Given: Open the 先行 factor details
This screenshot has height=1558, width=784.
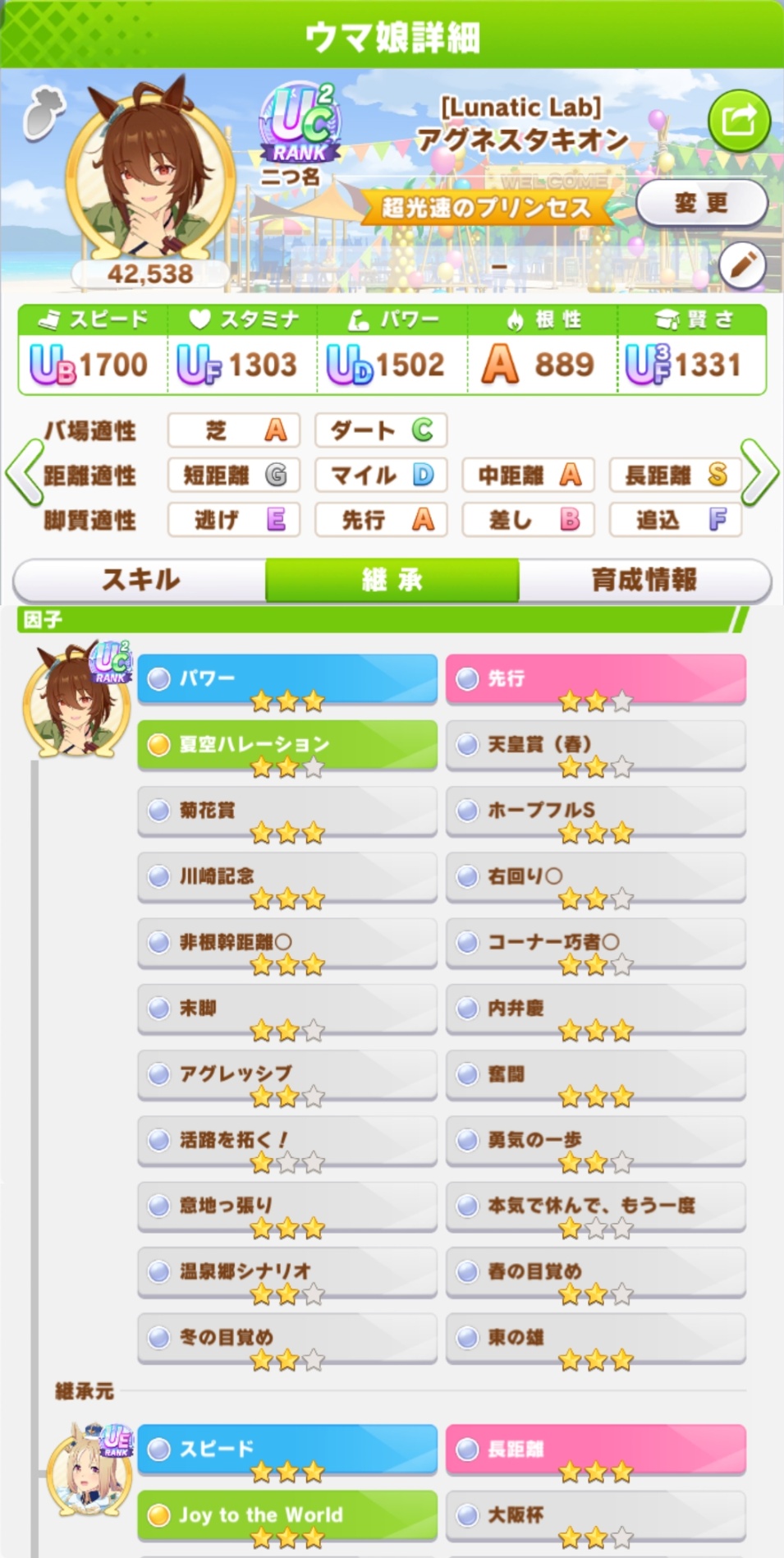Looking at the screenshot, I should pos(595,679).
